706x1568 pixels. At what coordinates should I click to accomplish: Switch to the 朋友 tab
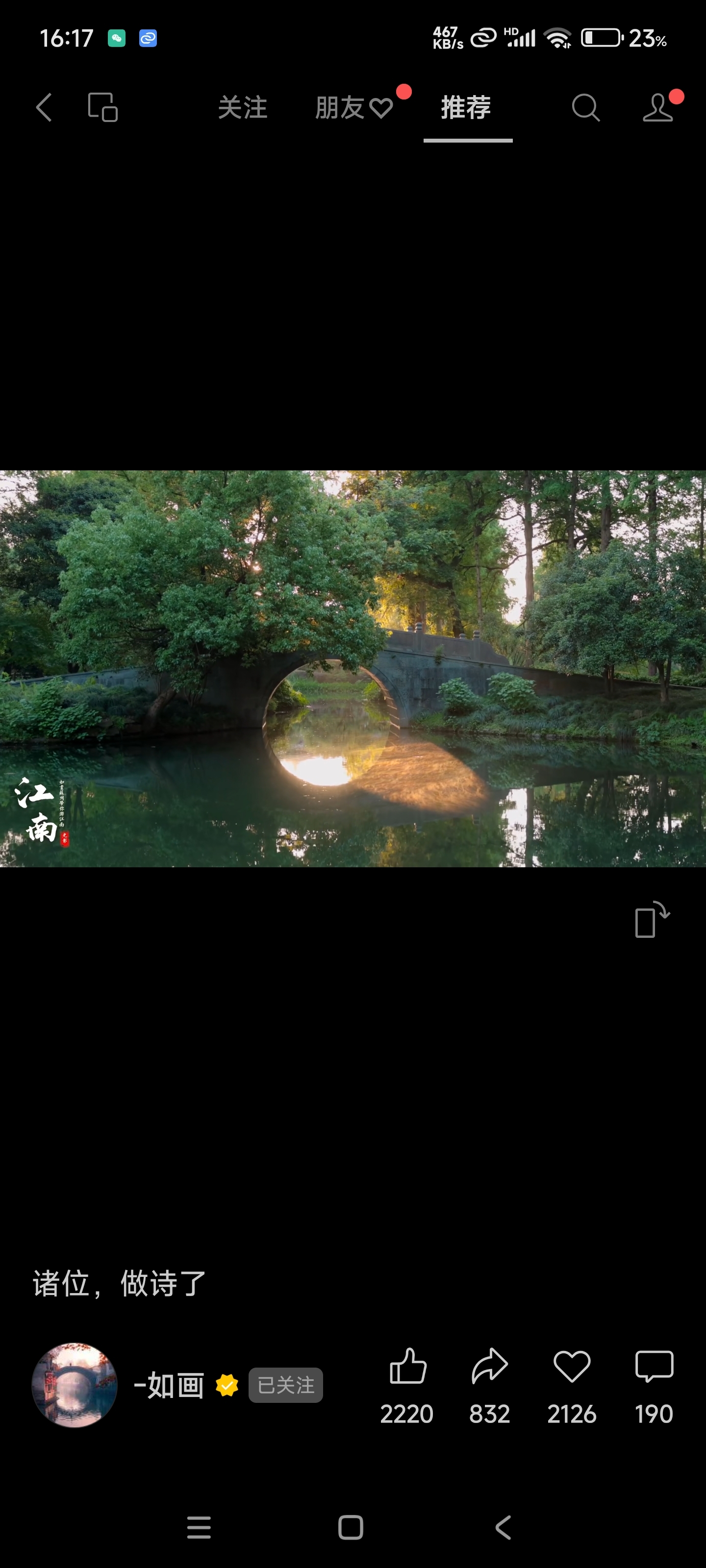coord(354,108)
